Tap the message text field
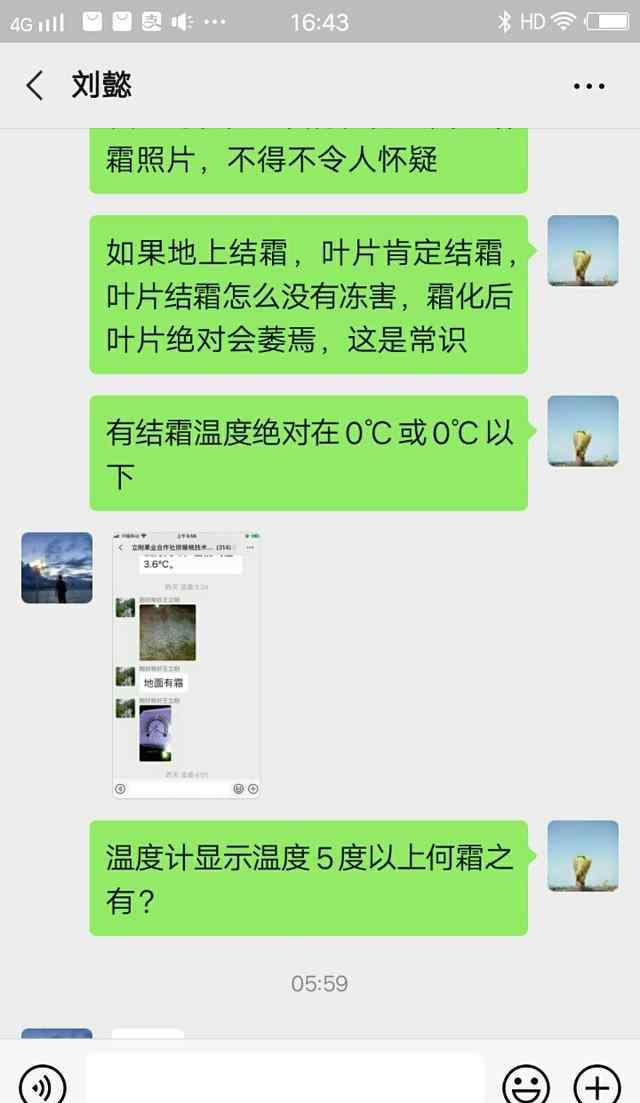This screenshot has width=640, height=1103. (x=284, y=1078)
